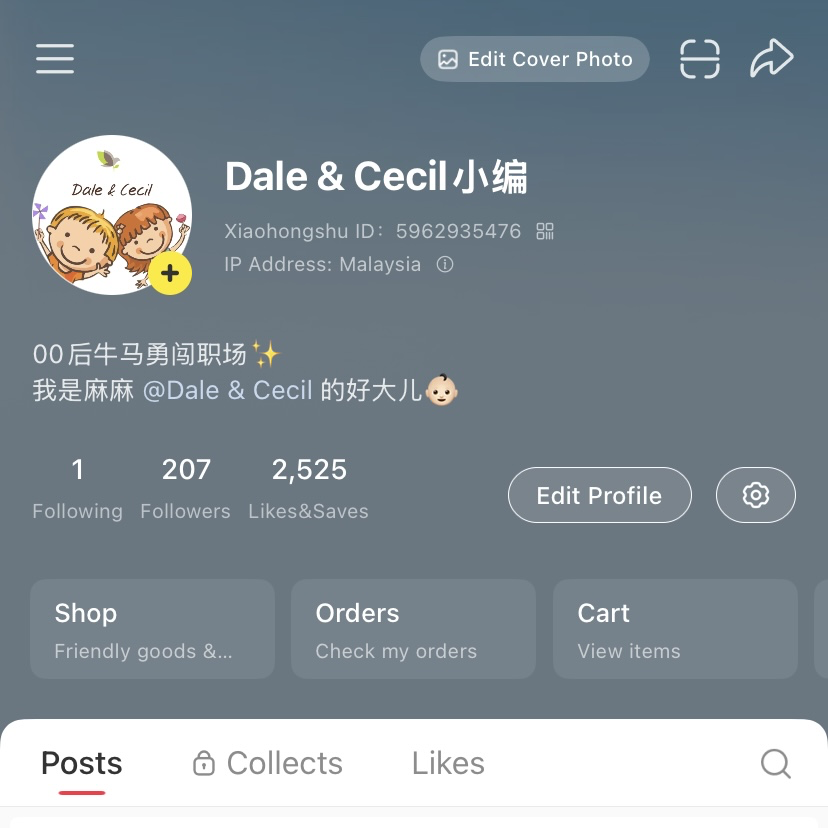
Task: Add a new avatar via plus badge
Action: point(170,273)
